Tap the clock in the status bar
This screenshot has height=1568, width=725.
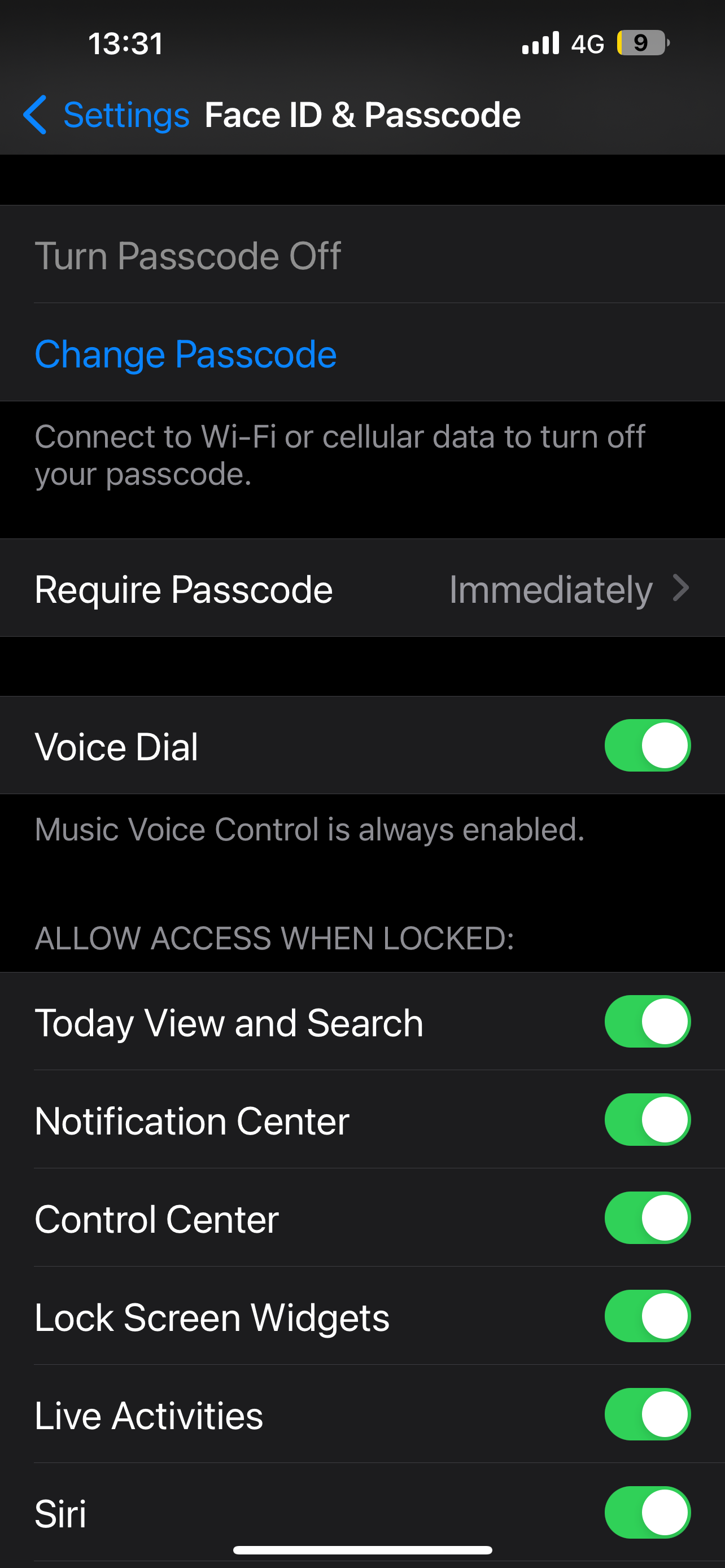[x=126, y=43]
